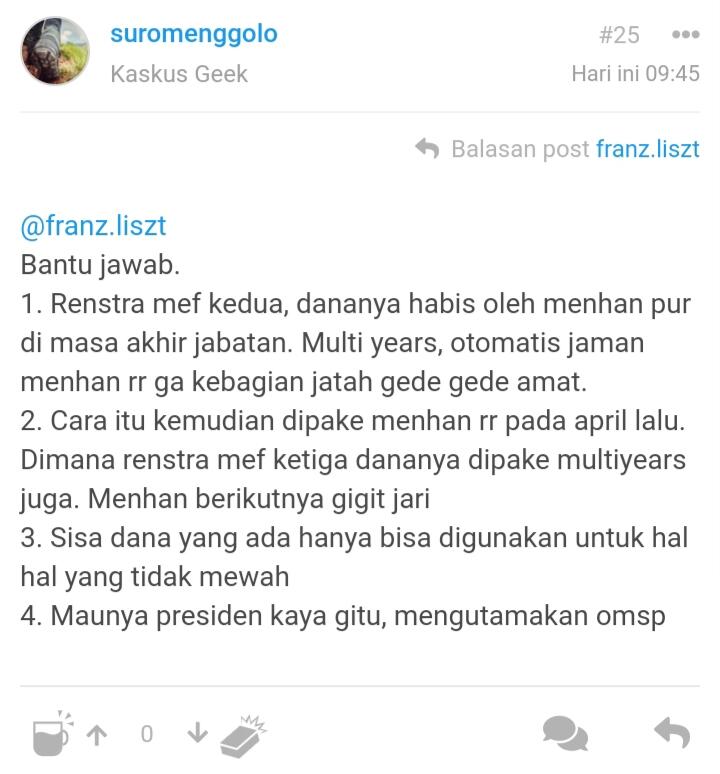
Task: Upvote the post with the up arrow icon
Action: pos(96,731)
